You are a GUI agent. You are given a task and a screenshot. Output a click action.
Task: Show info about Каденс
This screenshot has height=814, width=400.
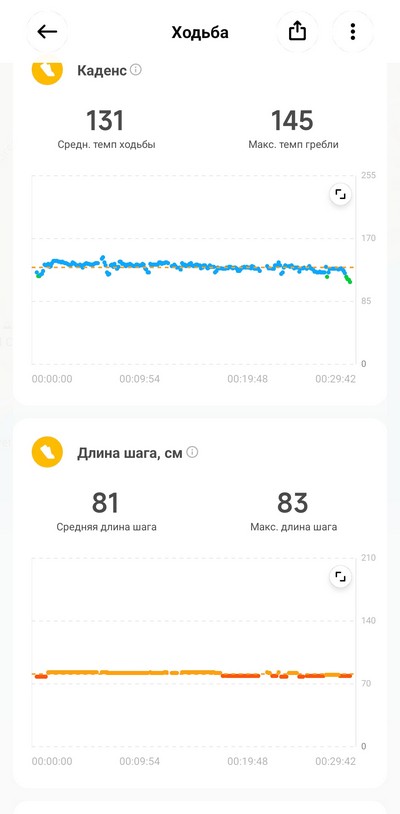click(136, 70)
